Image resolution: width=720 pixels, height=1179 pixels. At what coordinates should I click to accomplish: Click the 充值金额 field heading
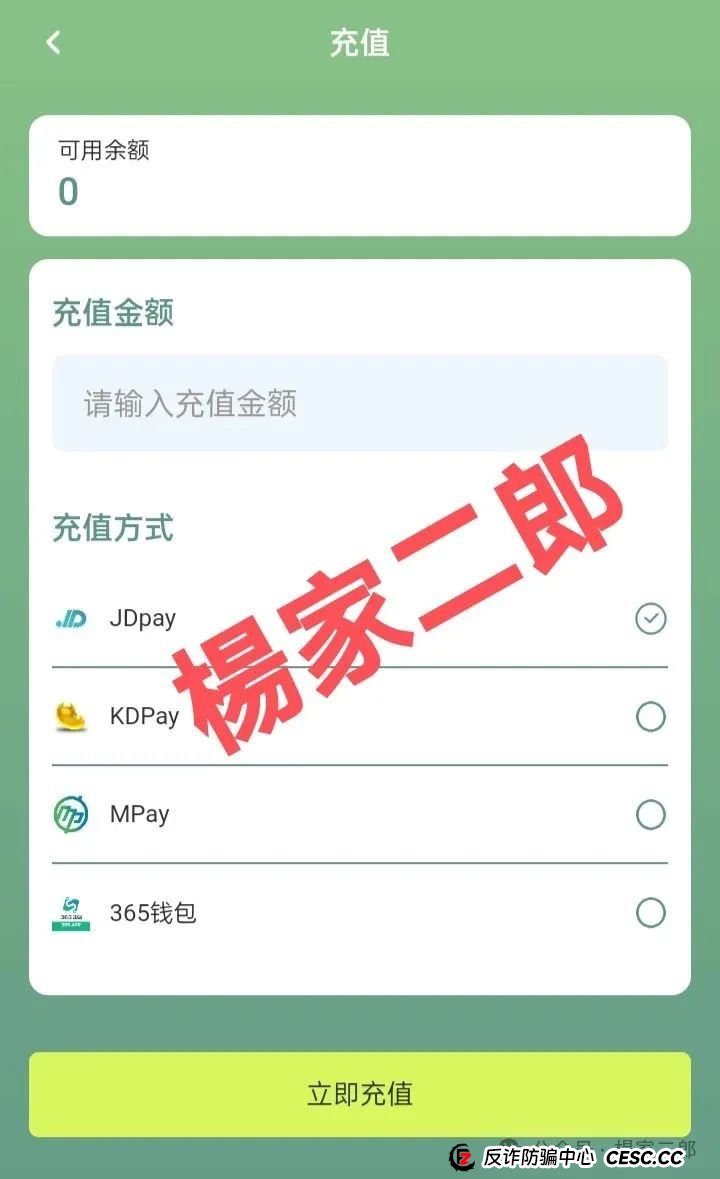click(112, 312)
